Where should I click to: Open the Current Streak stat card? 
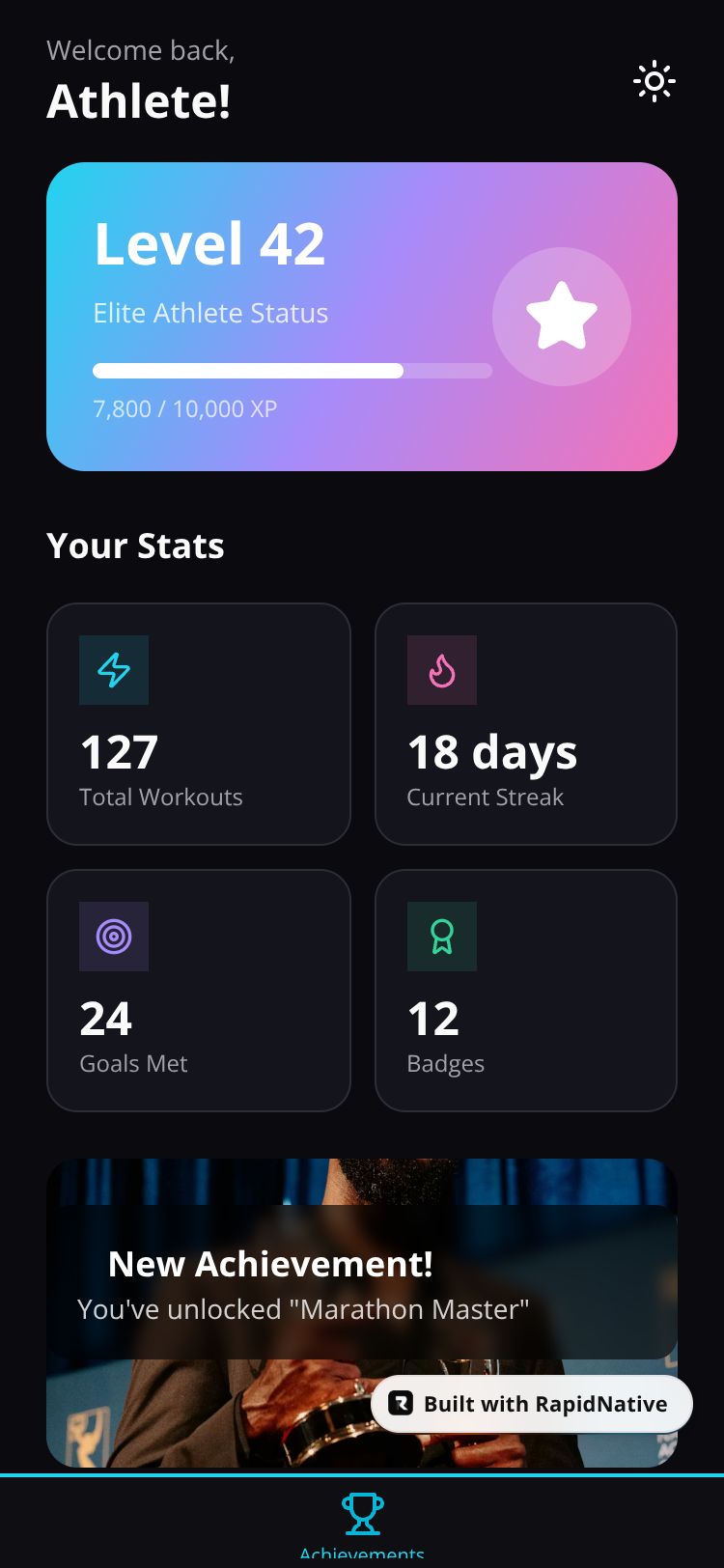click(x=526, y=724)
